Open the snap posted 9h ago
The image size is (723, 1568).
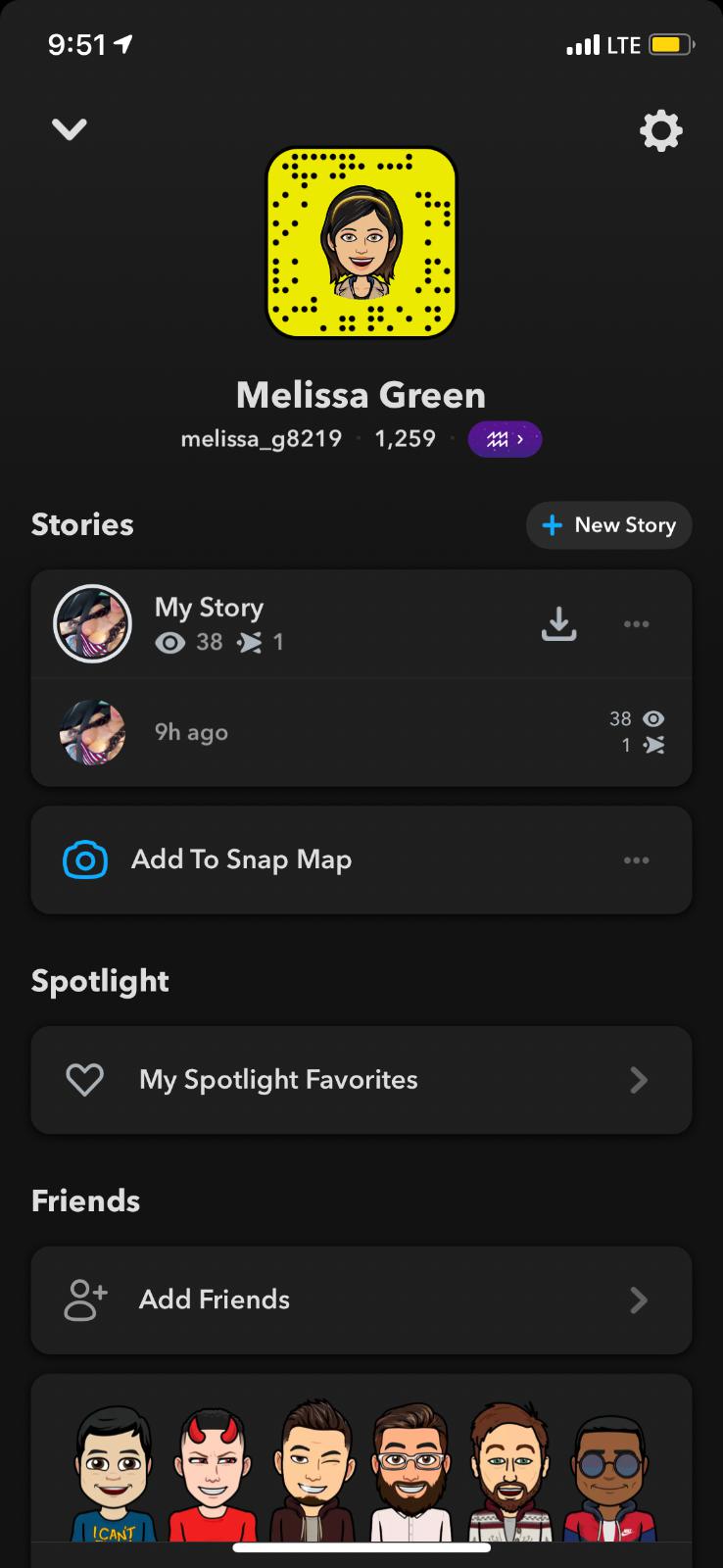point(191,733)
